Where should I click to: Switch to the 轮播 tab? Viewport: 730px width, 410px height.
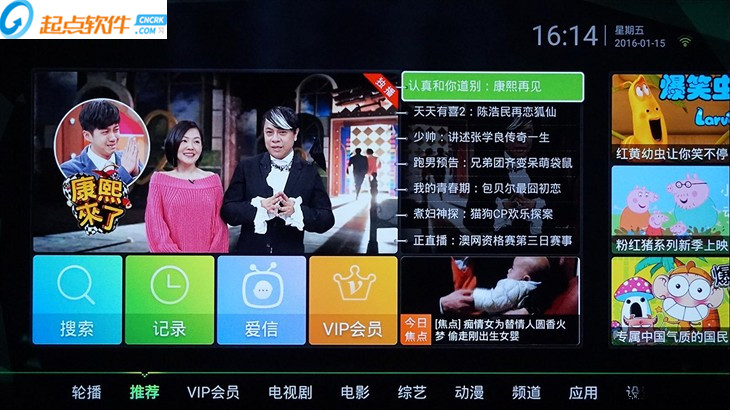[86, 392]
